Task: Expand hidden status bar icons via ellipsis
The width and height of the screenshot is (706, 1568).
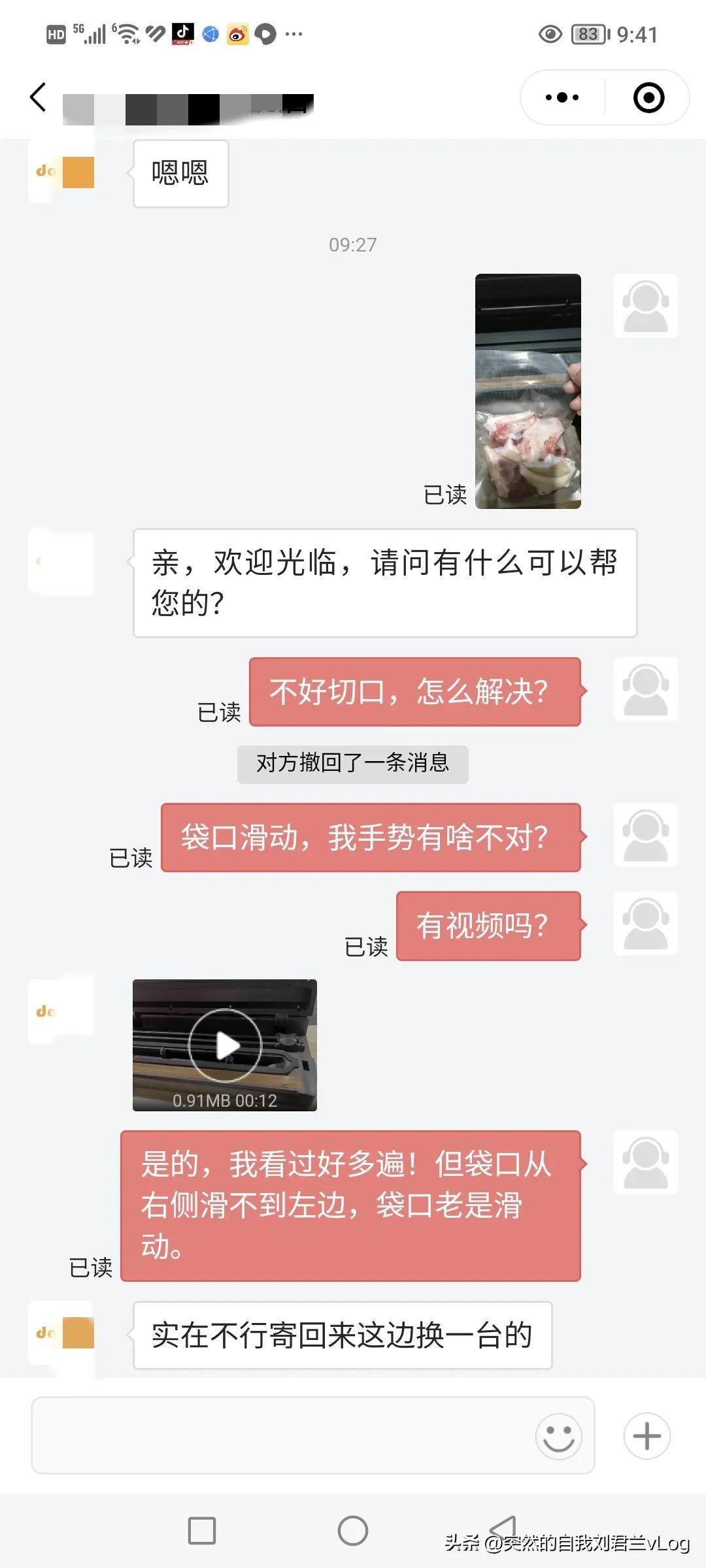Action: [x=294, y=35]
